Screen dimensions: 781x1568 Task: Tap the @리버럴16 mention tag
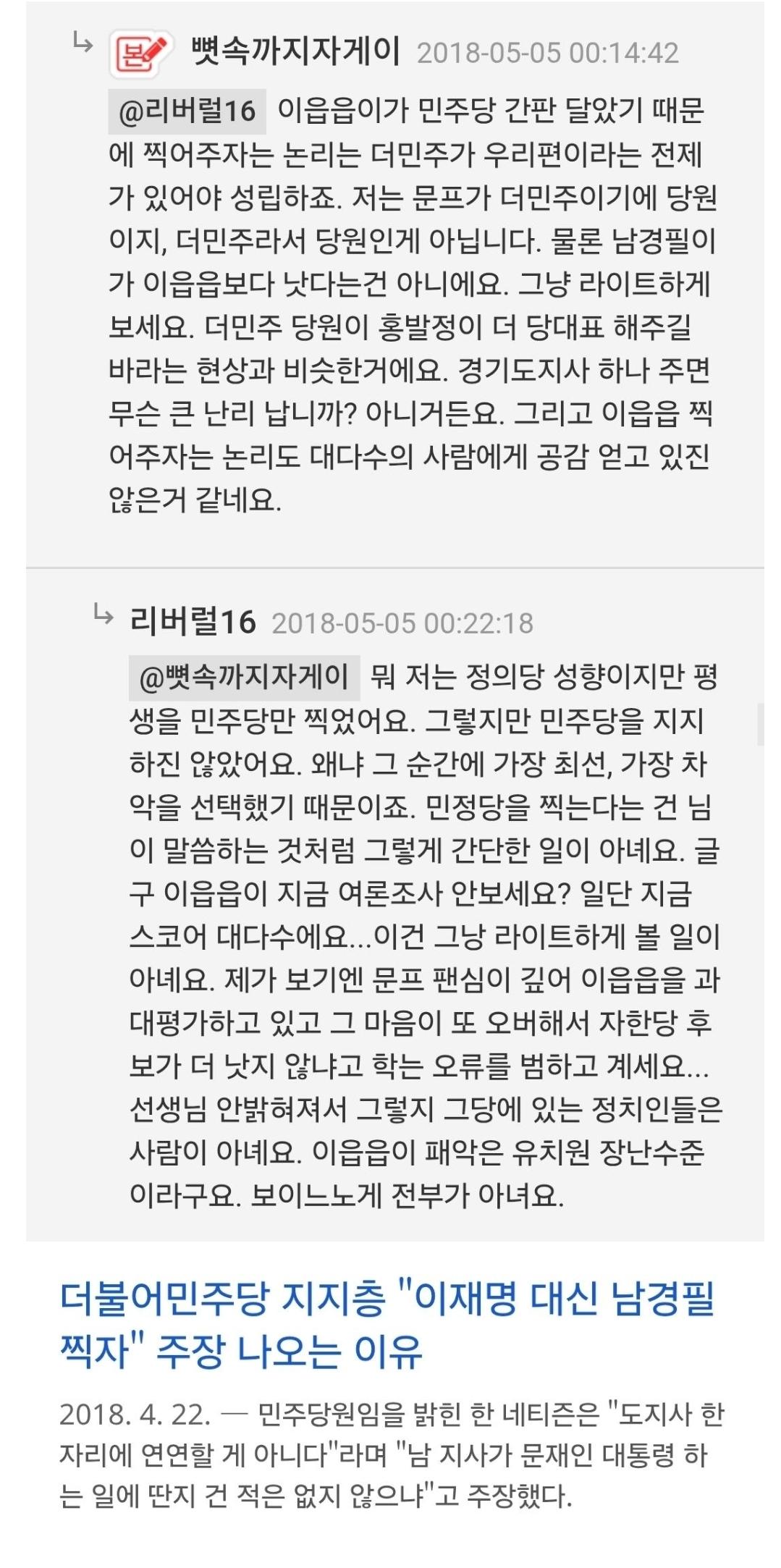(x=187, y=111)
